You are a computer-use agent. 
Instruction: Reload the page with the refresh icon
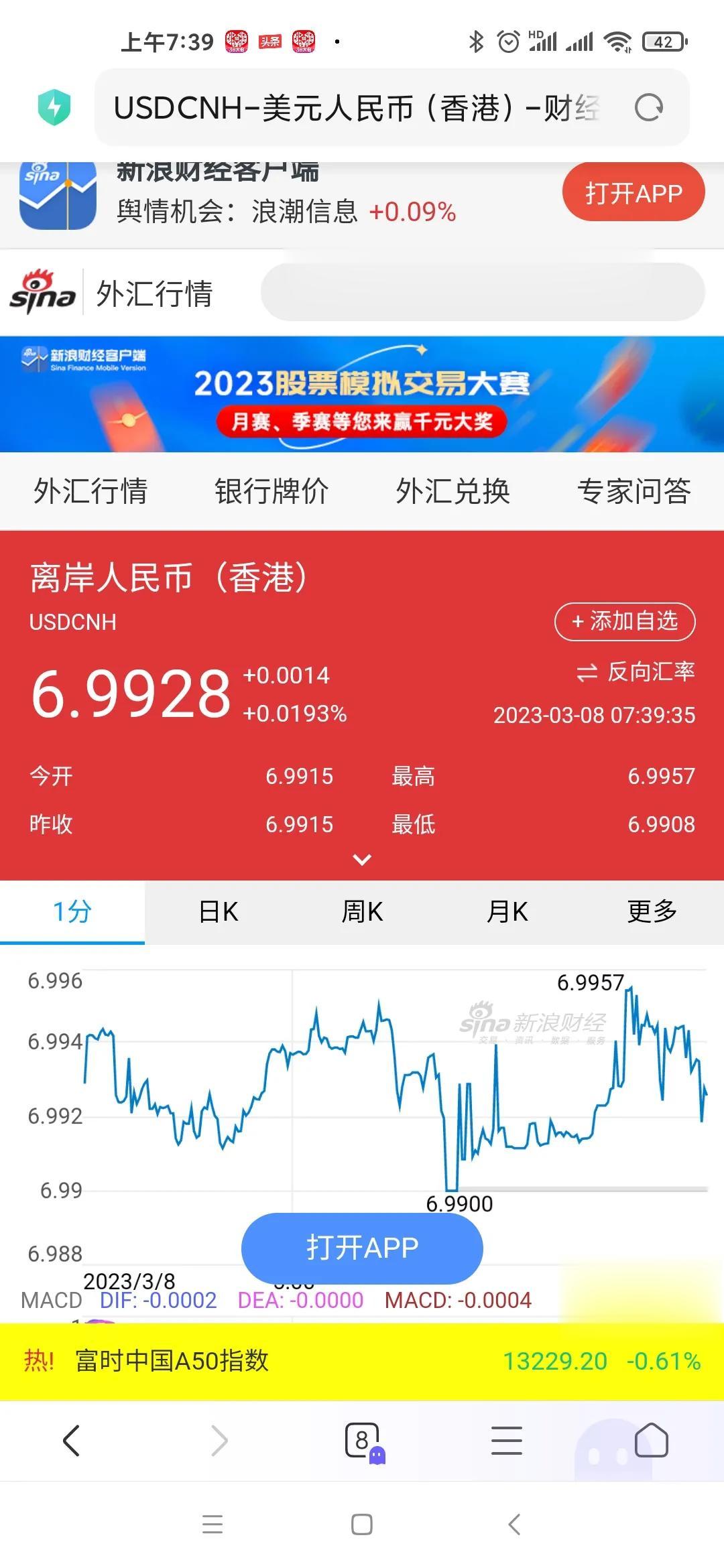[648, 108]
